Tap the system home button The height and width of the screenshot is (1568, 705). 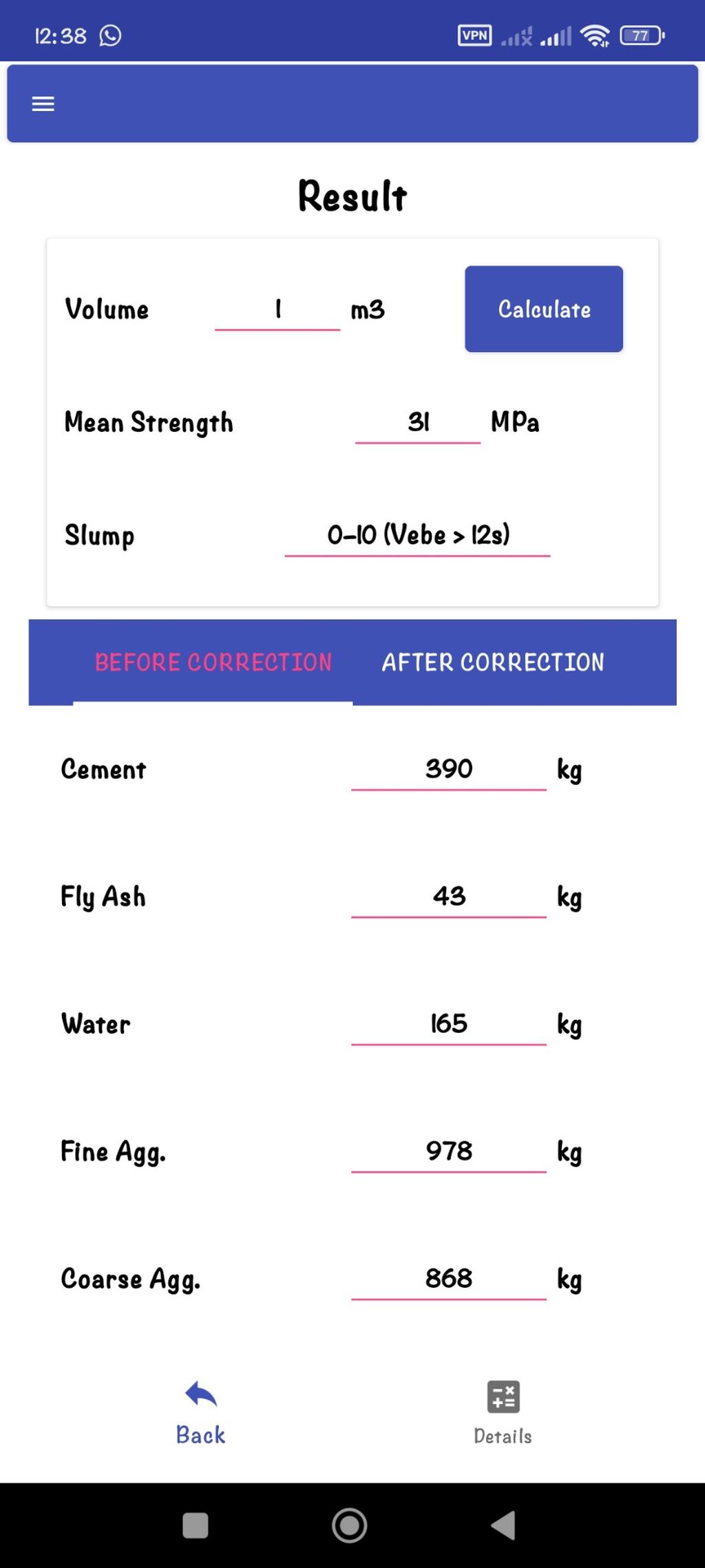coord(350,1525)
